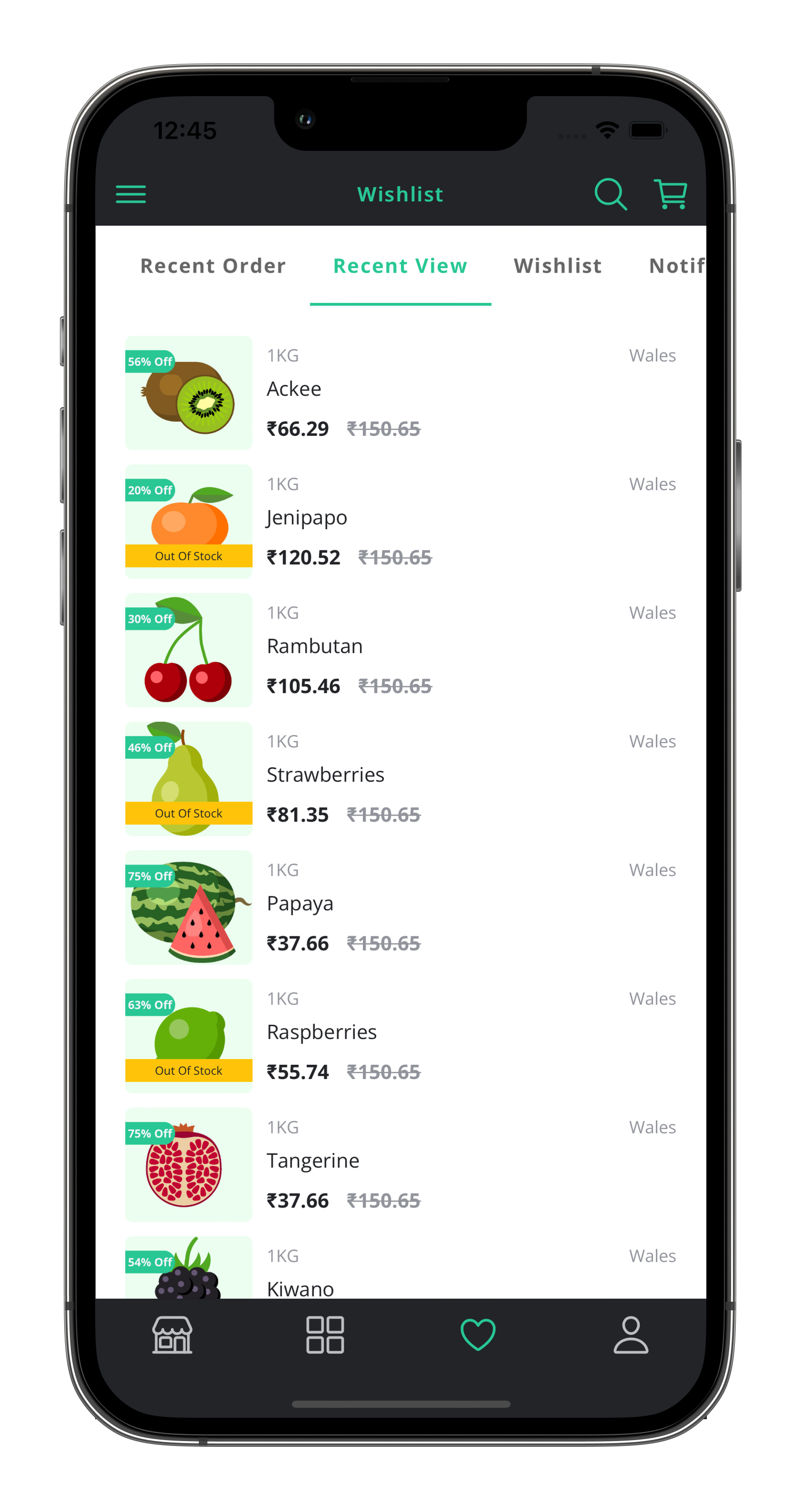Switch to the Wishlist top tab
The width and height of the screenshot is (801, 1512).
pos(557,266)
